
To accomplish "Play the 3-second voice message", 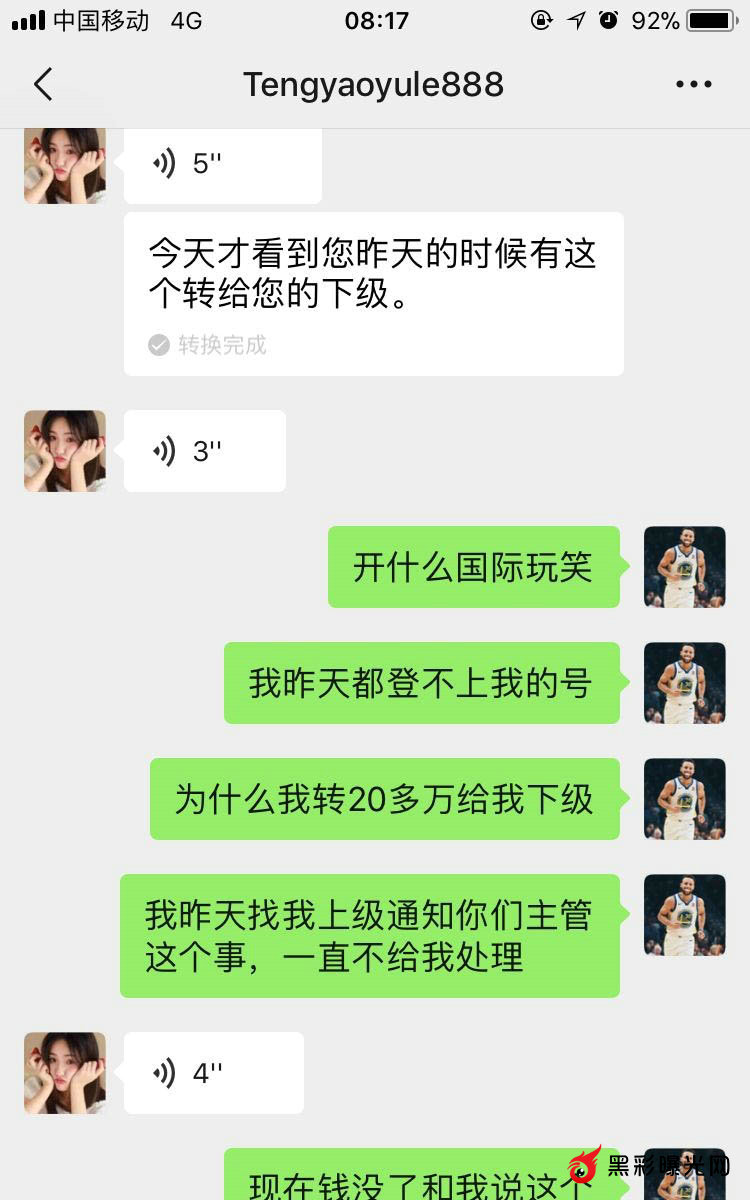I will click(x=204, y=451).
